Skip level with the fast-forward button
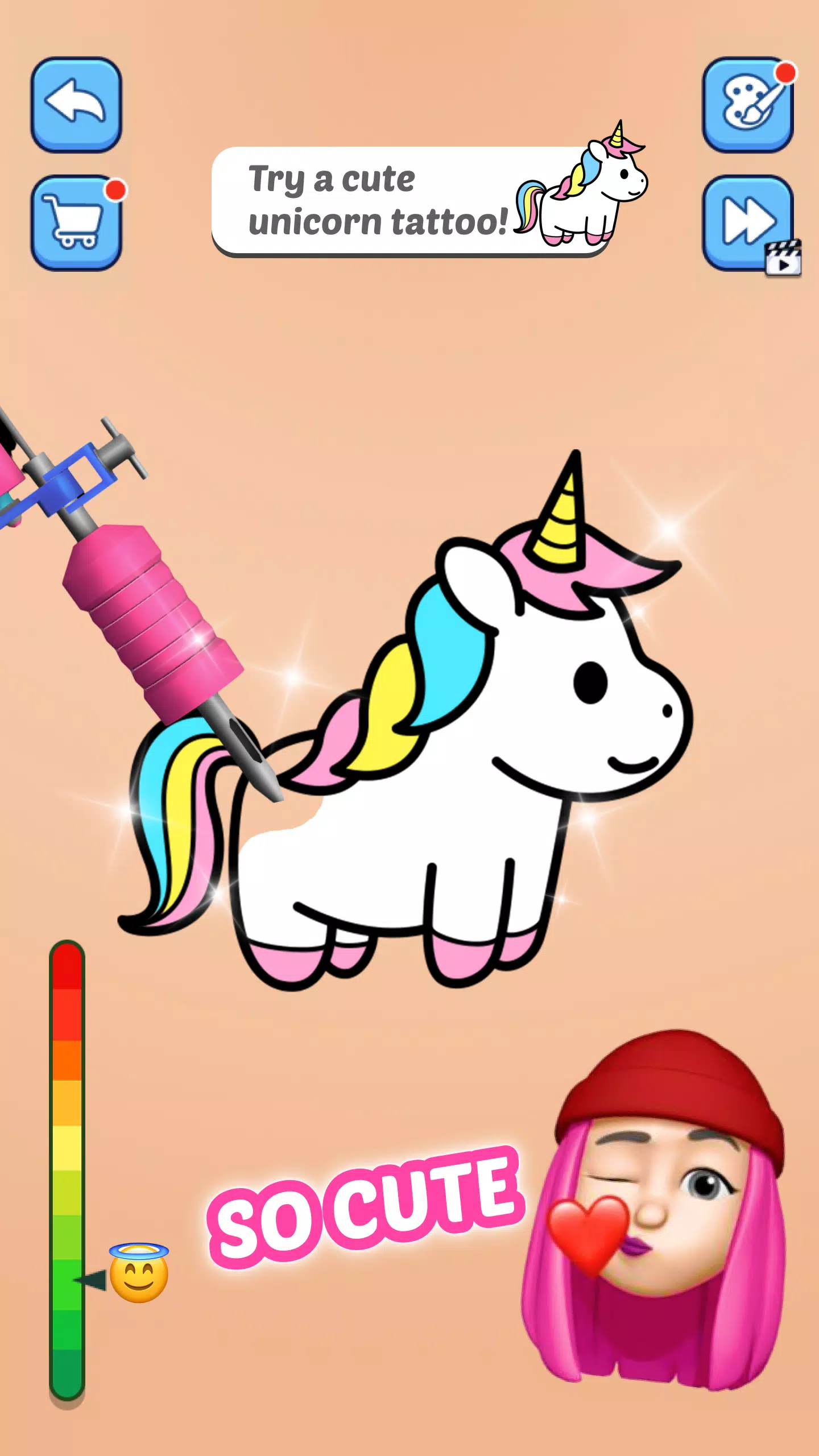Screen dimensions: 819x1456 click(x=747, y=222)
